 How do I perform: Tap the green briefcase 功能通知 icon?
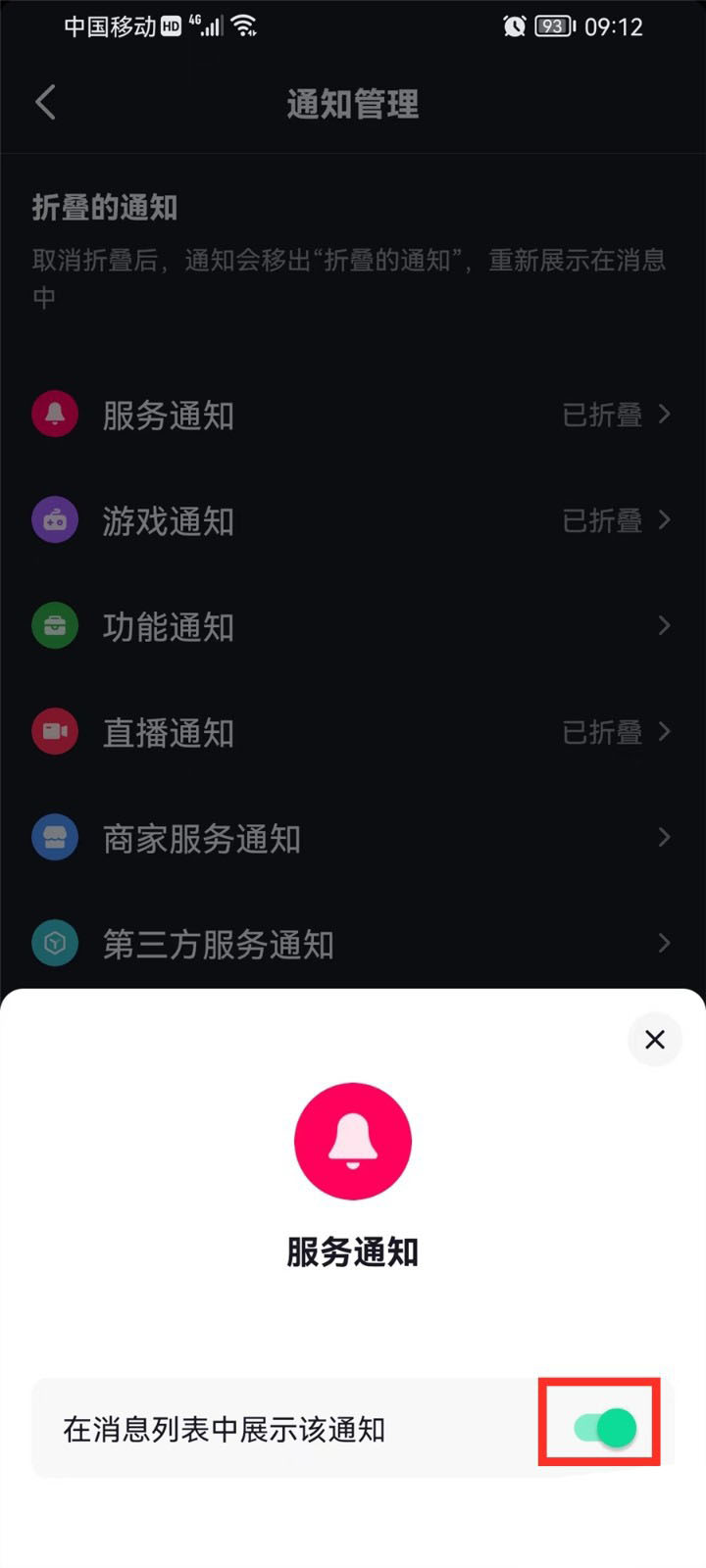pyautogui.click(x=54, y=625)
